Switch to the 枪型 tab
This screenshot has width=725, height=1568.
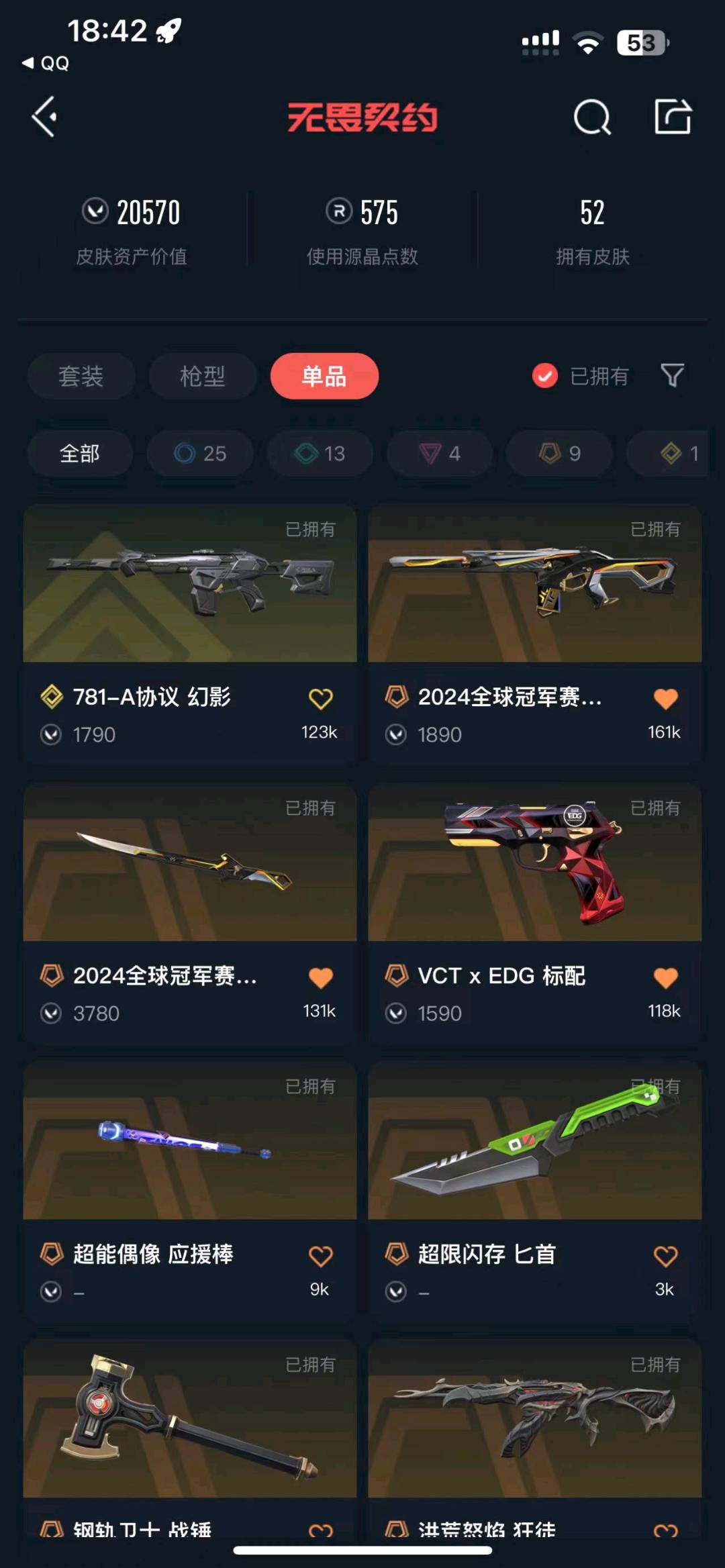202,376
